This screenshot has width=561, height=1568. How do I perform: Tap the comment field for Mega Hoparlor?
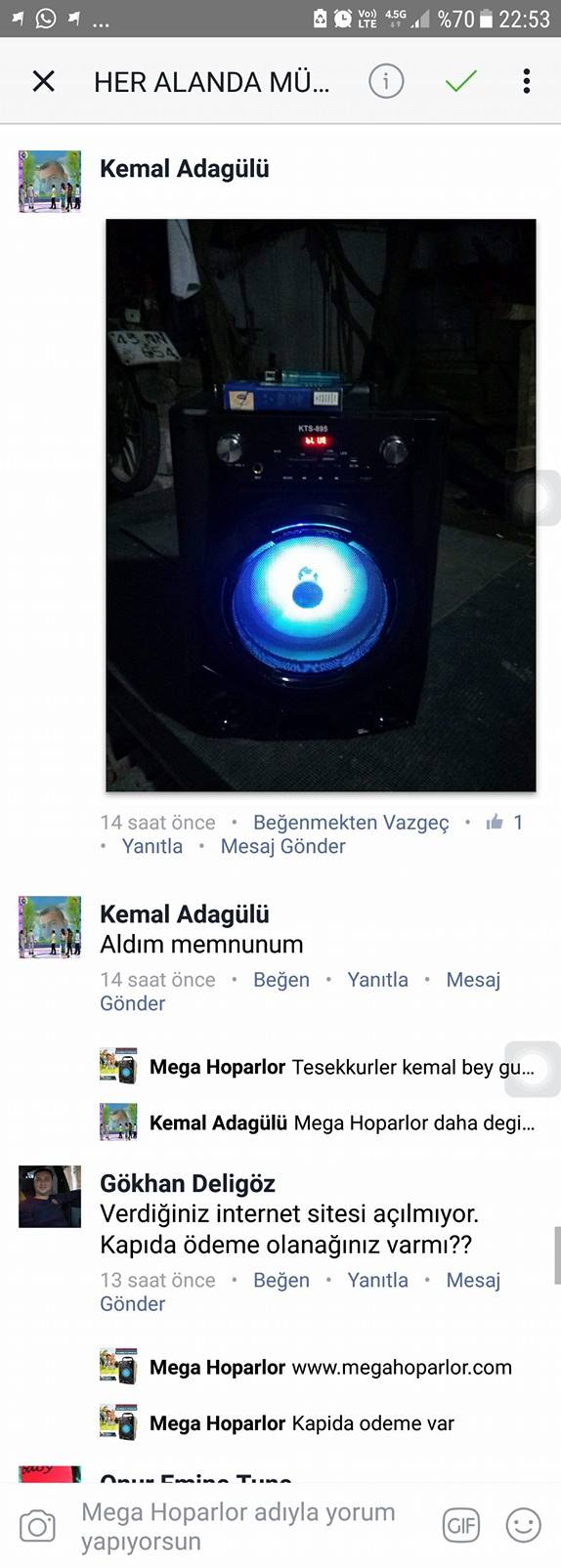[x=249, y=1526]
